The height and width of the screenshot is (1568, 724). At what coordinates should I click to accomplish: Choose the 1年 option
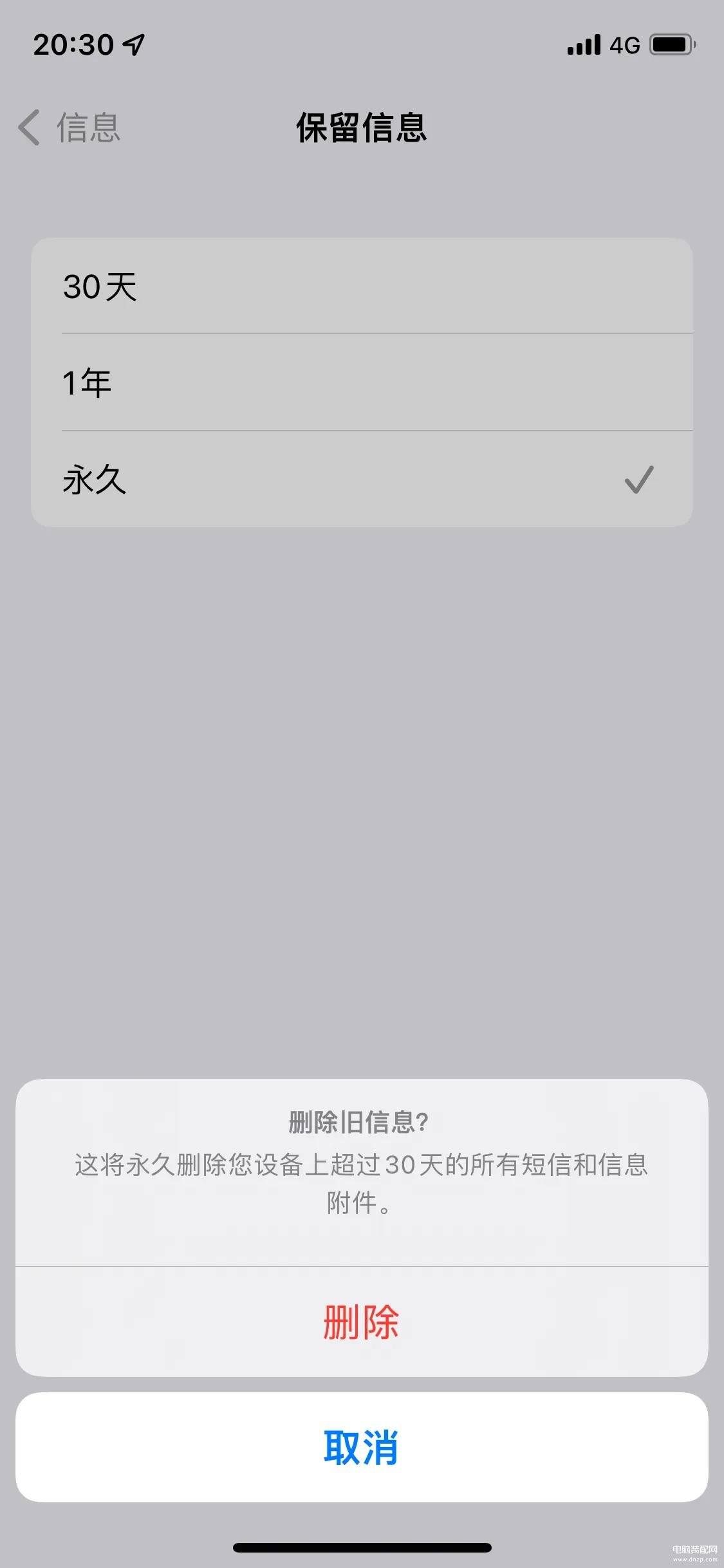coord(362,382)
